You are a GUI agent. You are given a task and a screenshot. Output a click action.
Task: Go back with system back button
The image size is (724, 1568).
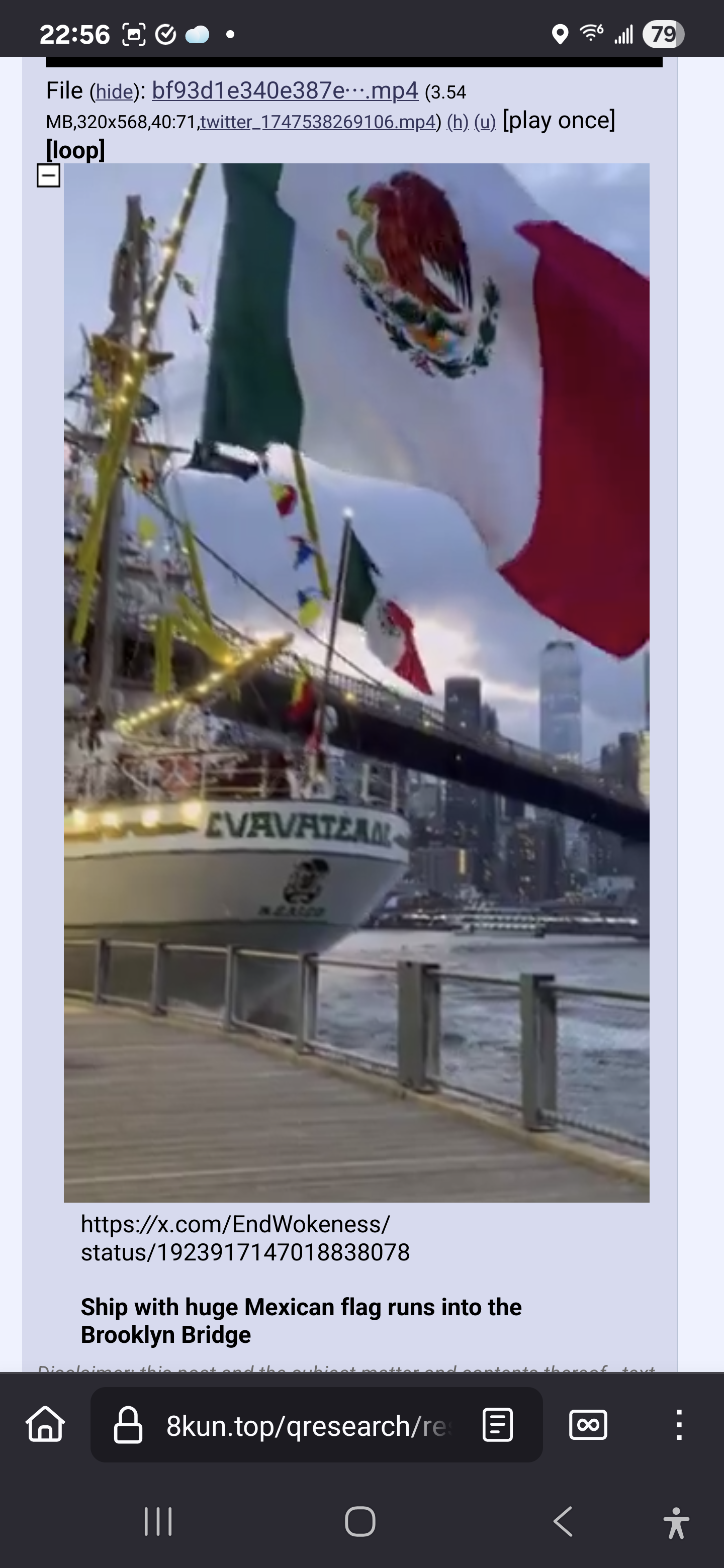coord(563,1522)
